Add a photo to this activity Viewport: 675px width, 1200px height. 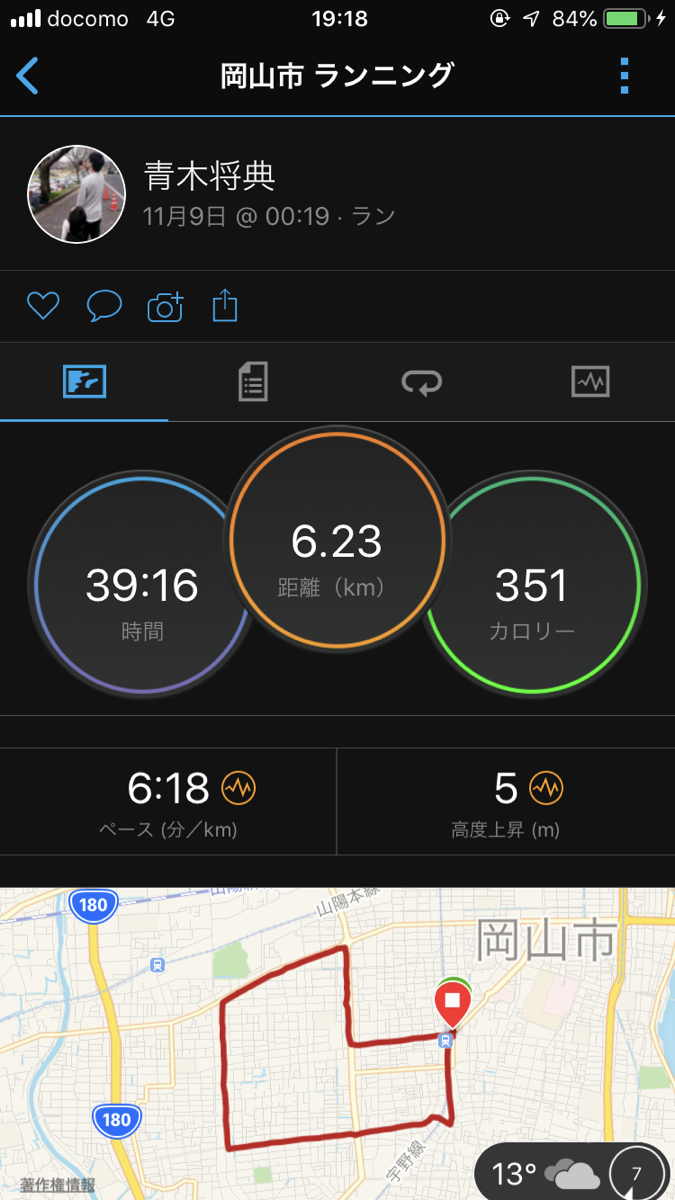tap(166, 306)
